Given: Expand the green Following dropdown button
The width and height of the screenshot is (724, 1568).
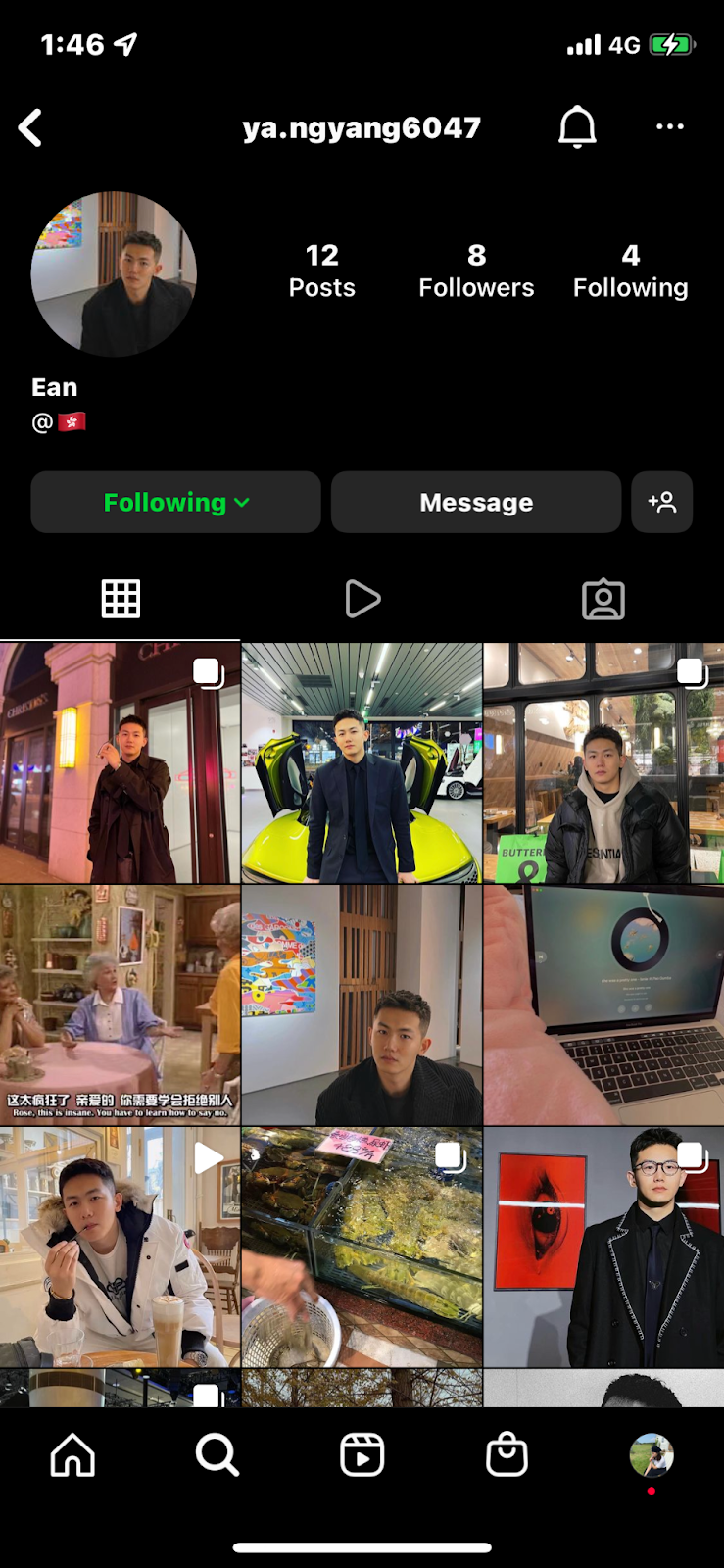Looking at the screenshot, I should 176,503.
